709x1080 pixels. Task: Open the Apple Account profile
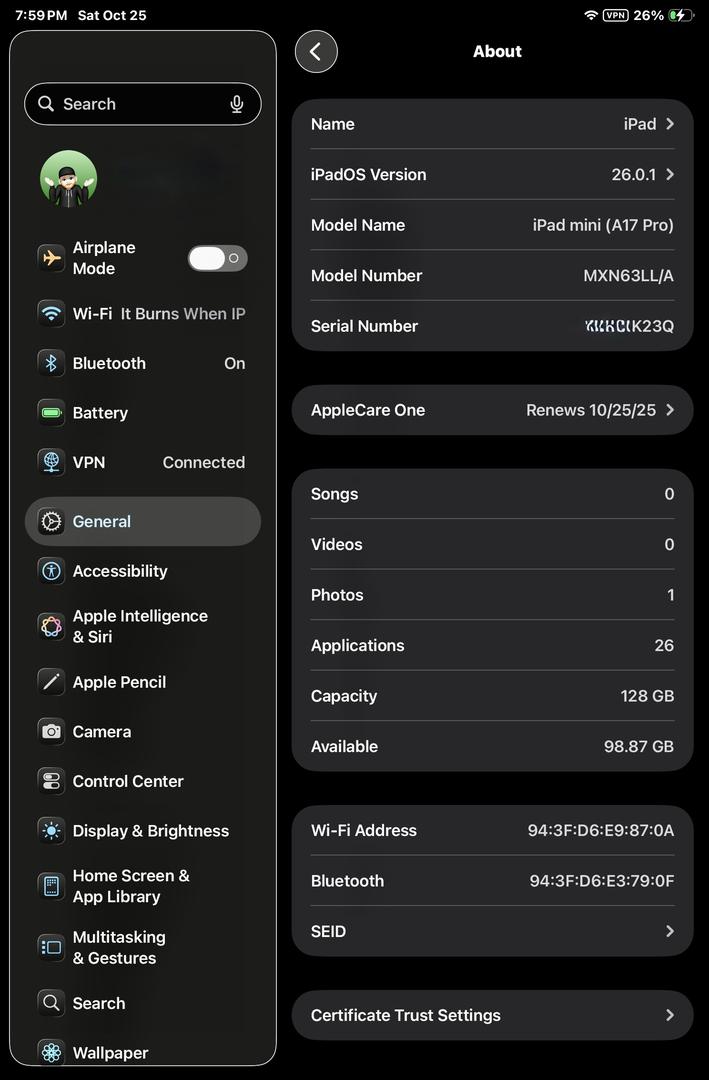(x=143, y=179)
